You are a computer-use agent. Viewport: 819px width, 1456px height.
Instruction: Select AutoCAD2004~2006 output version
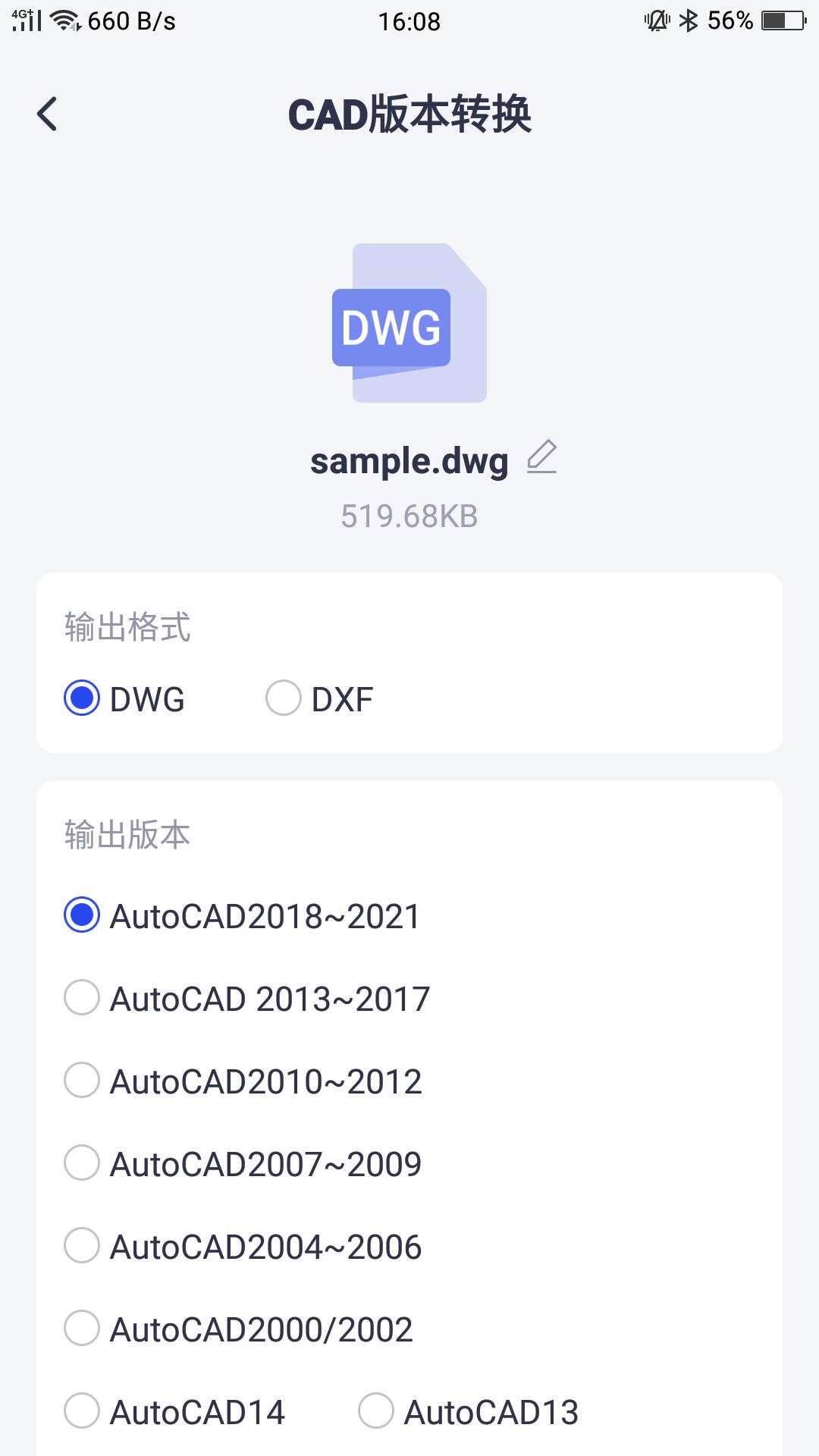pos(82,1246)
